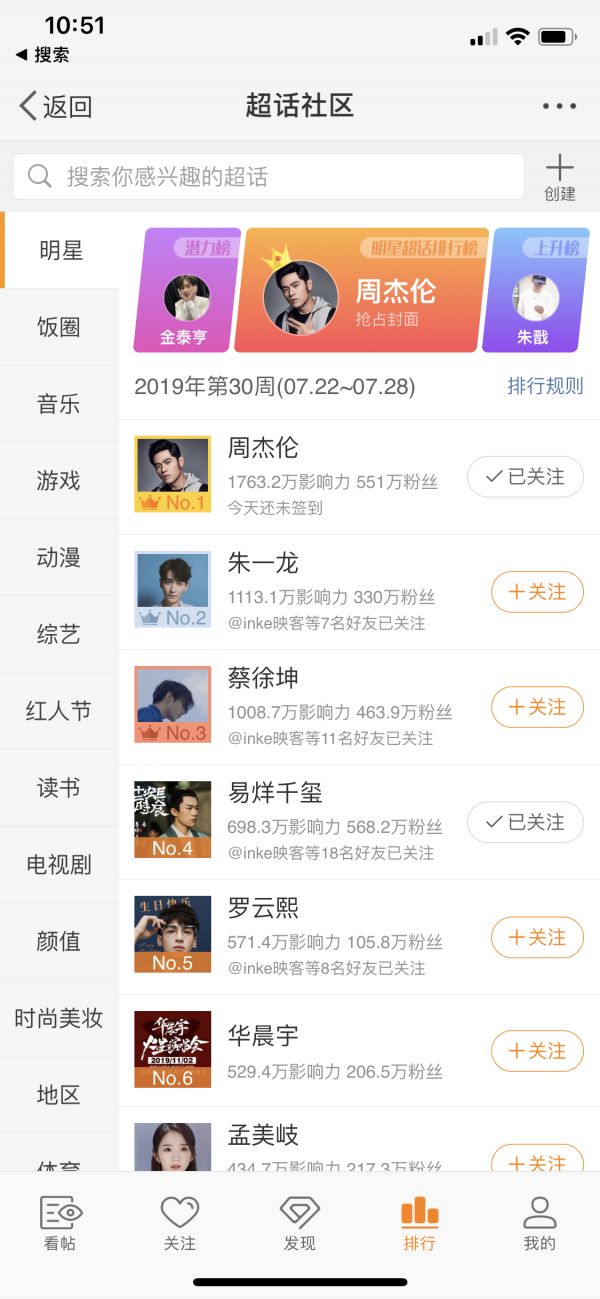The width and height of the screenshot is (600, 1299).
Task: Go back with the 返回 button
Action: click(x=56, y=106)
